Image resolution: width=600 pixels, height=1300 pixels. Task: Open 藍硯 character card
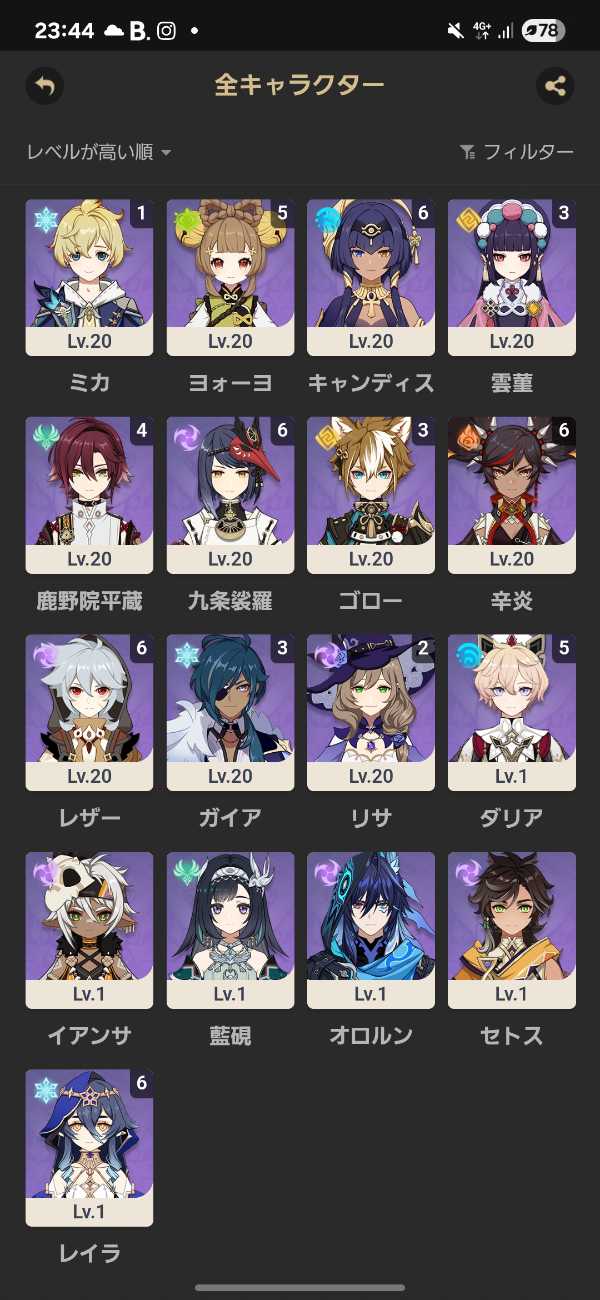230,930
